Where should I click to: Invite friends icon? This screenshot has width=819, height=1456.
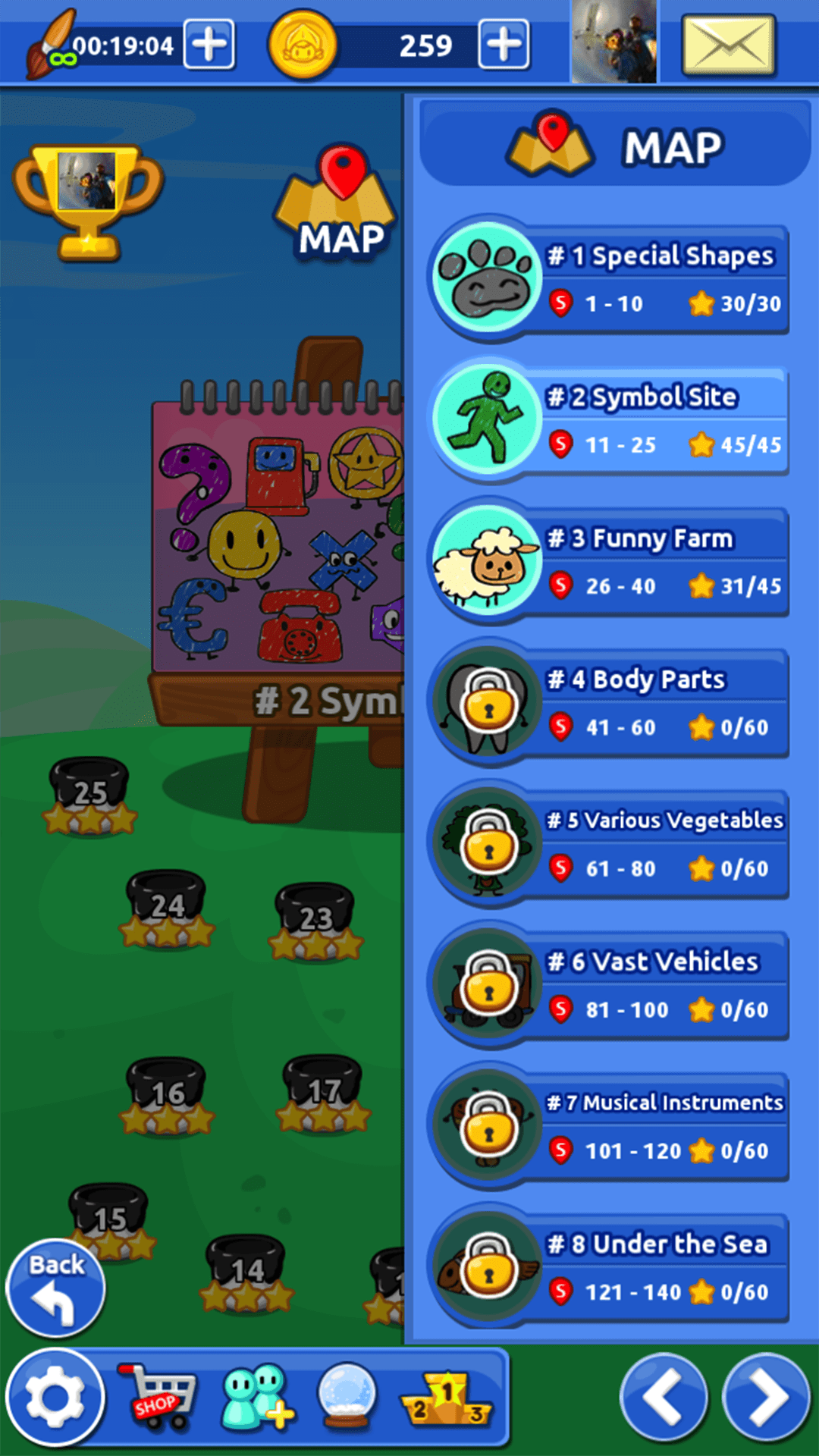(257, 1397)
